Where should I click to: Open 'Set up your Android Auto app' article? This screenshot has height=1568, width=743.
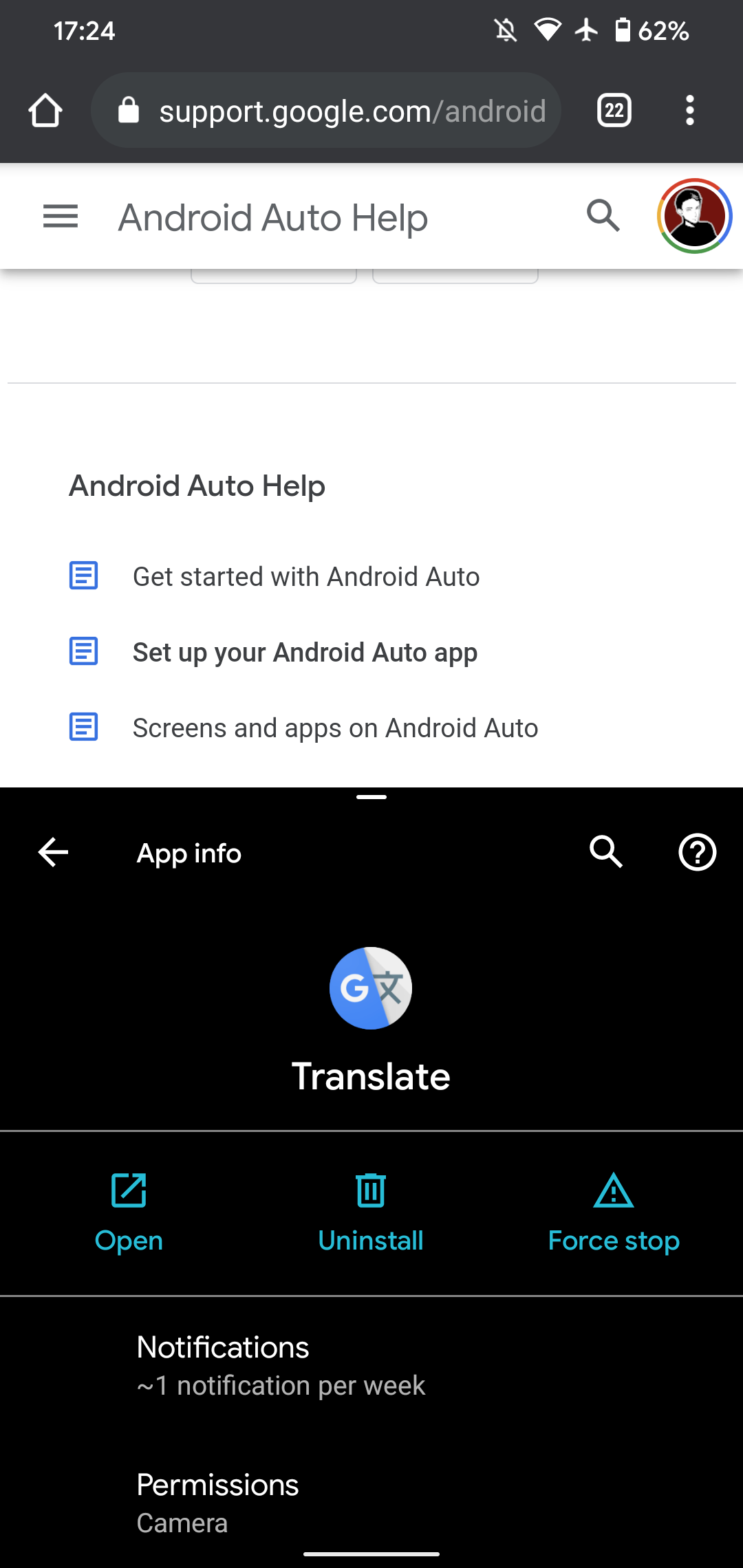pos(305,652)
